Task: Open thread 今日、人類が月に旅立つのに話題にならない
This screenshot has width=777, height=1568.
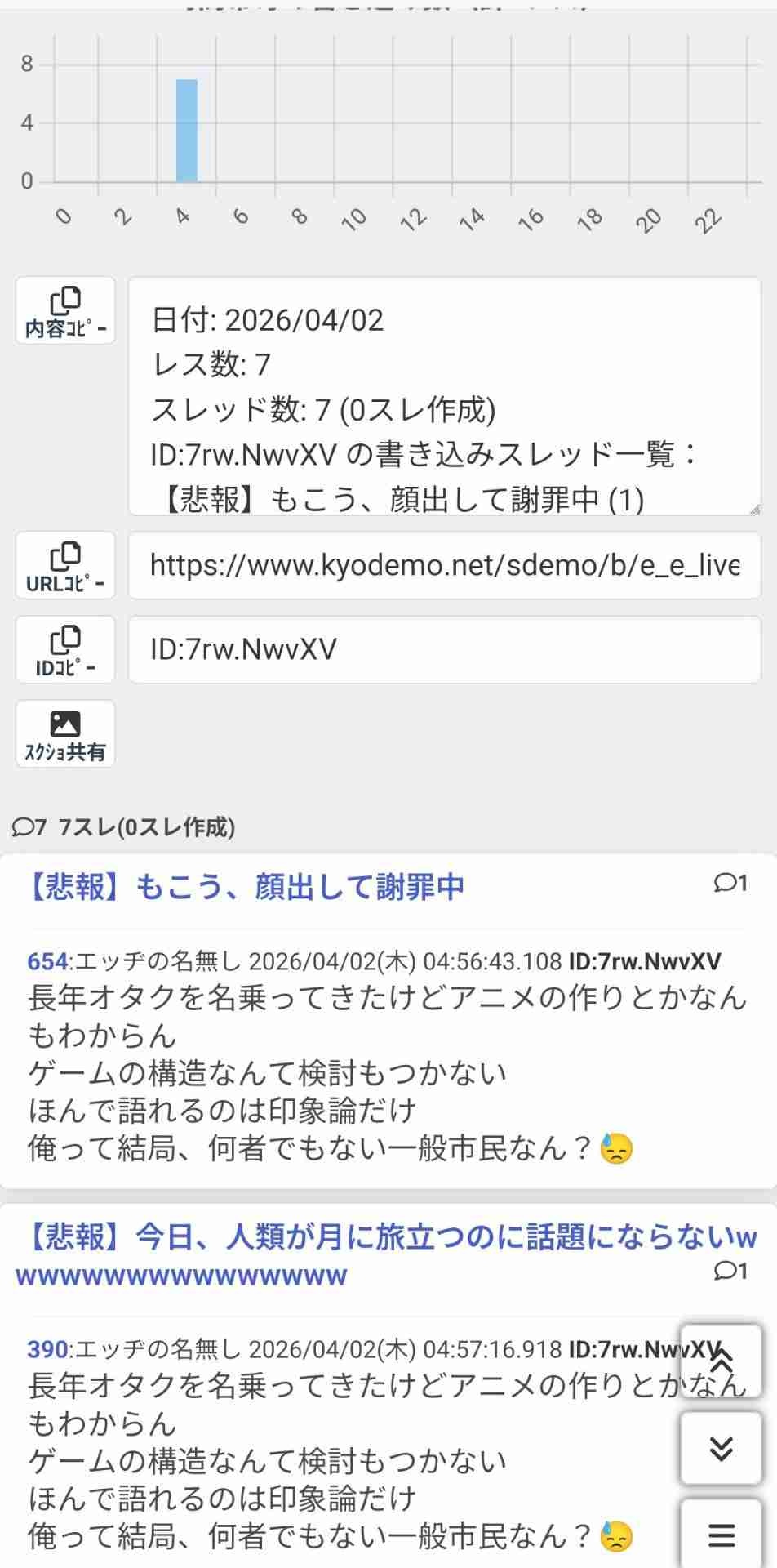Action: pyautogui.click(x=385, y=1255)
